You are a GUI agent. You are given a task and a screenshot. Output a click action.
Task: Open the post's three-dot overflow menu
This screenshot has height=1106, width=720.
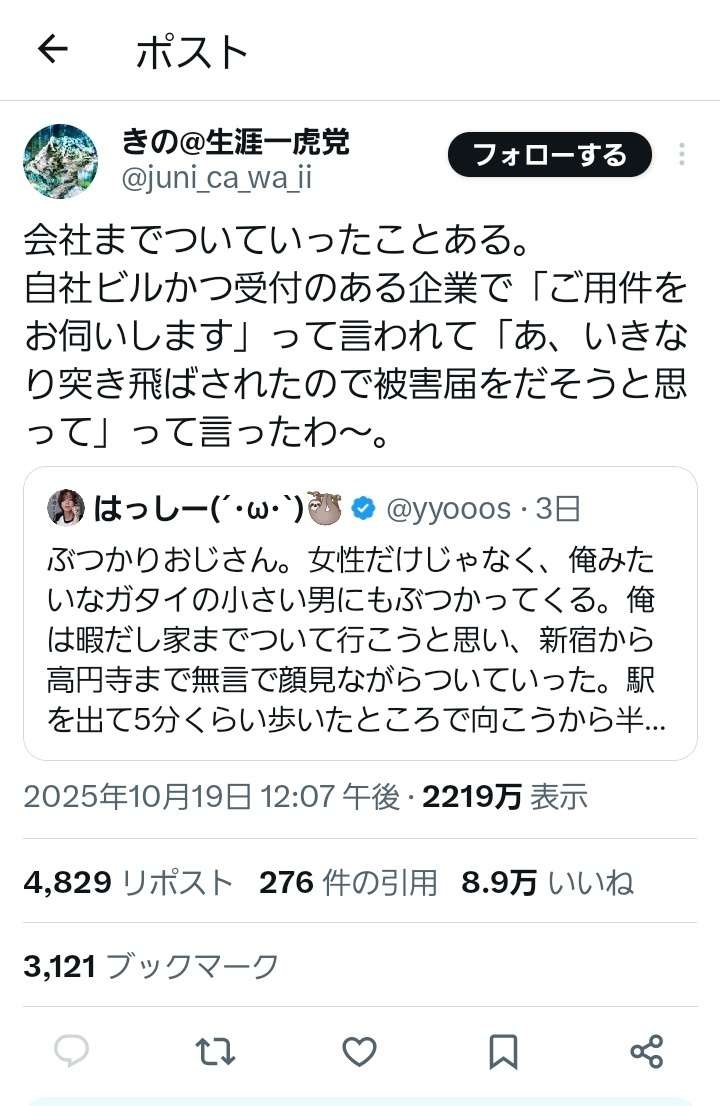pos(681,154)
